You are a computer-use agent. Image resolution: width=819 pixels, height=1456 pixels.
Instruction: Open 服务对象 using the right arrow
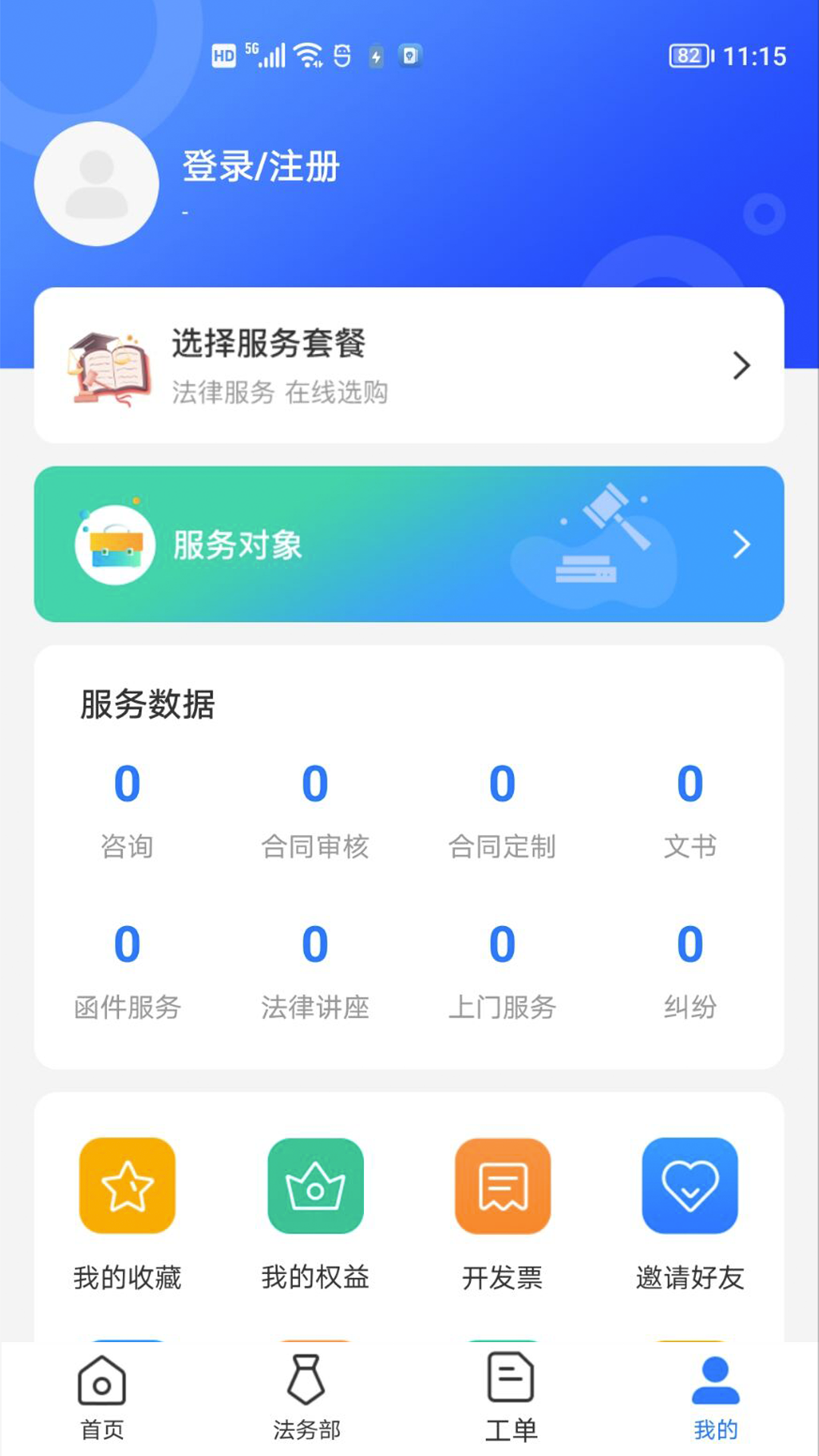point(739,544)
